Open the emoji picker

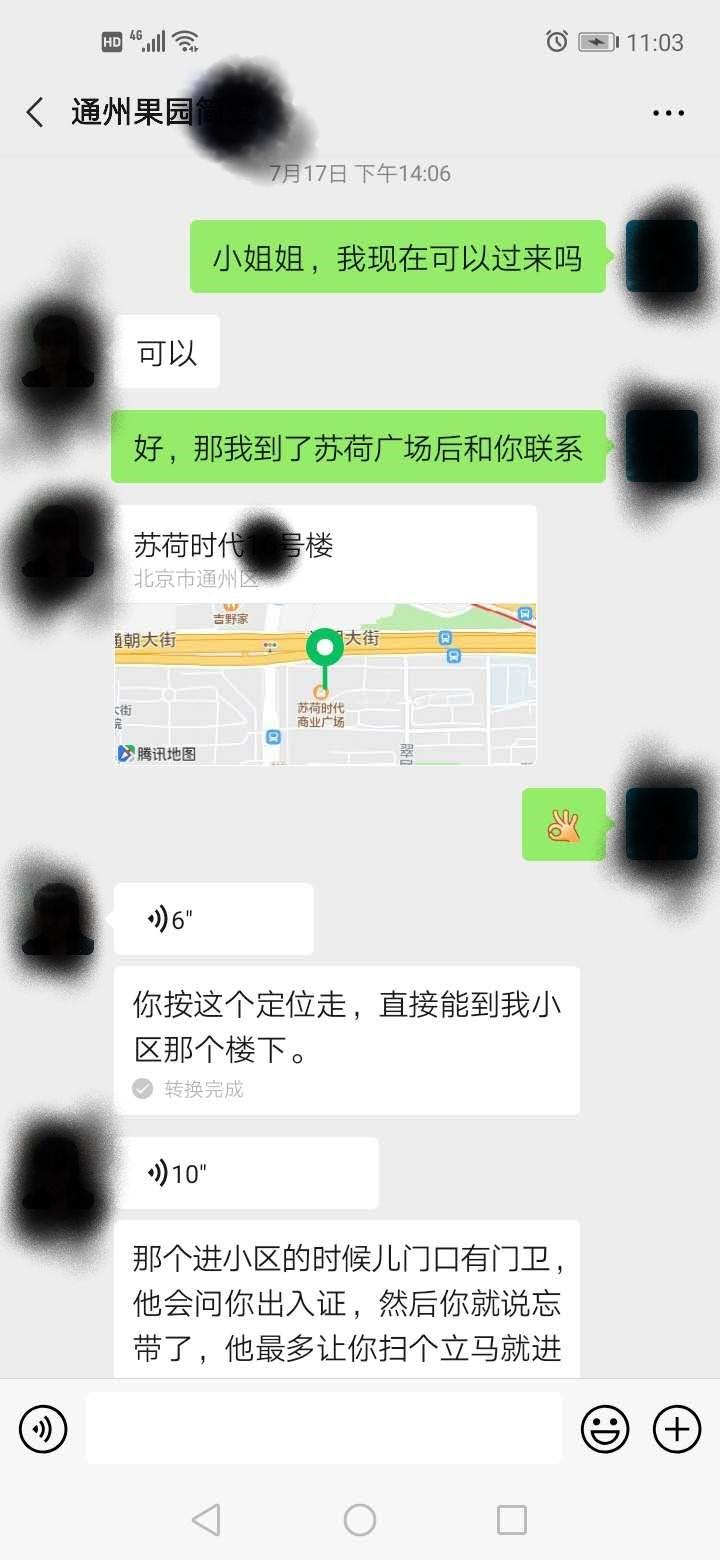click(x=606, y=1428)
